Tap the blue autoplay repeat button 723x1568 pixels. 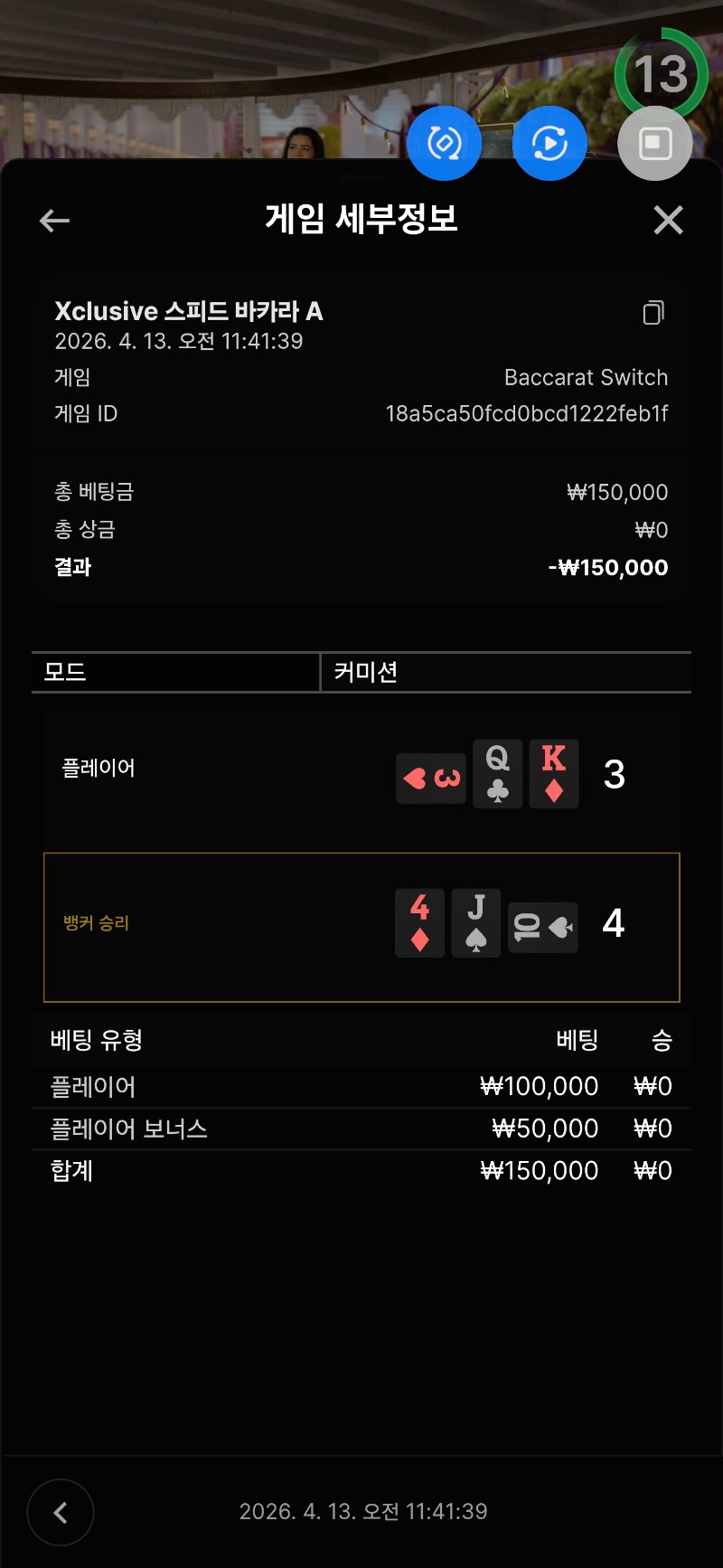pyautogui.click(x=549, y=144)
